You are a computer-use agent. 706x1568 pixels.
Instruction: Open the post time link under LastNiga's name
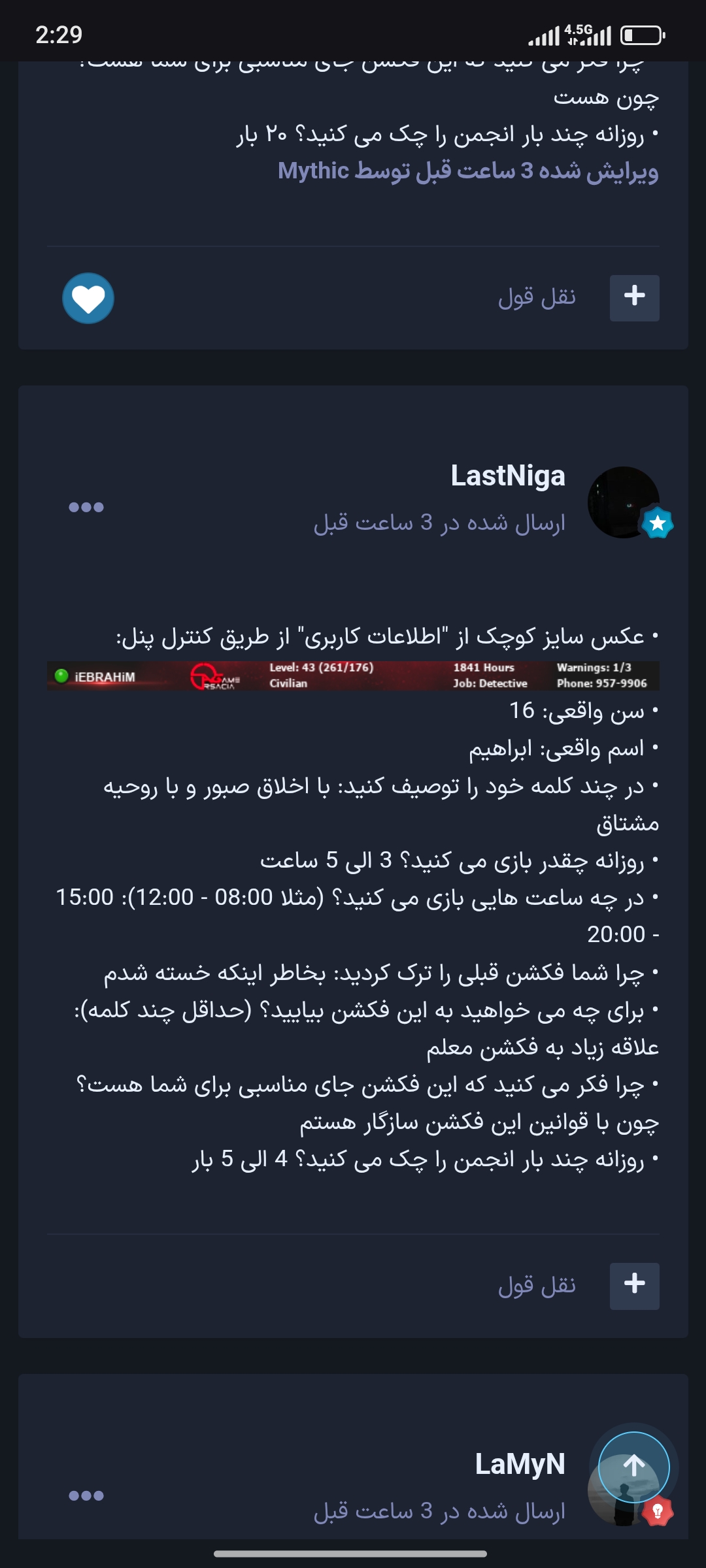439,523
